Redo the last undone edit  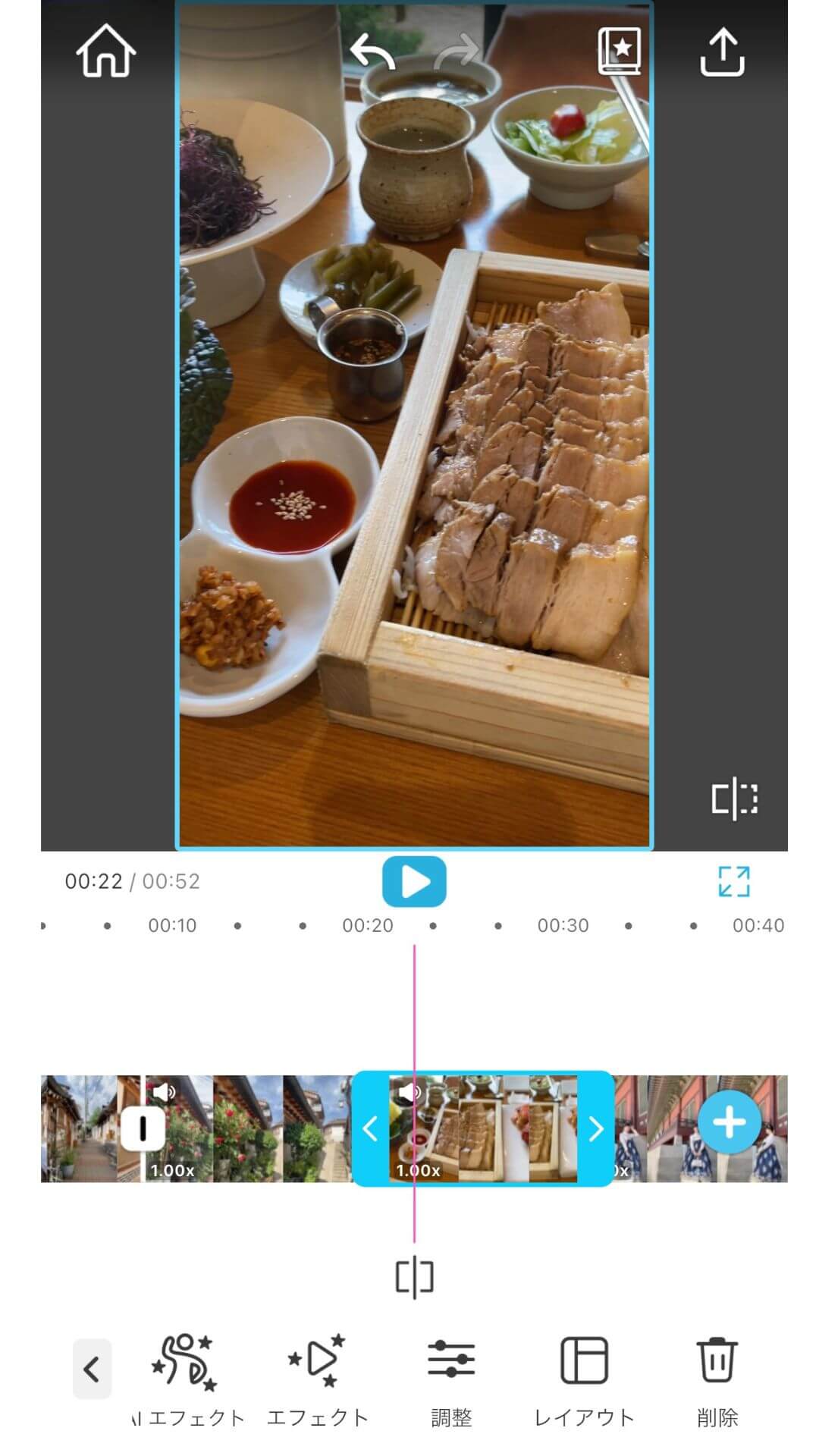[x=457, y=52]
